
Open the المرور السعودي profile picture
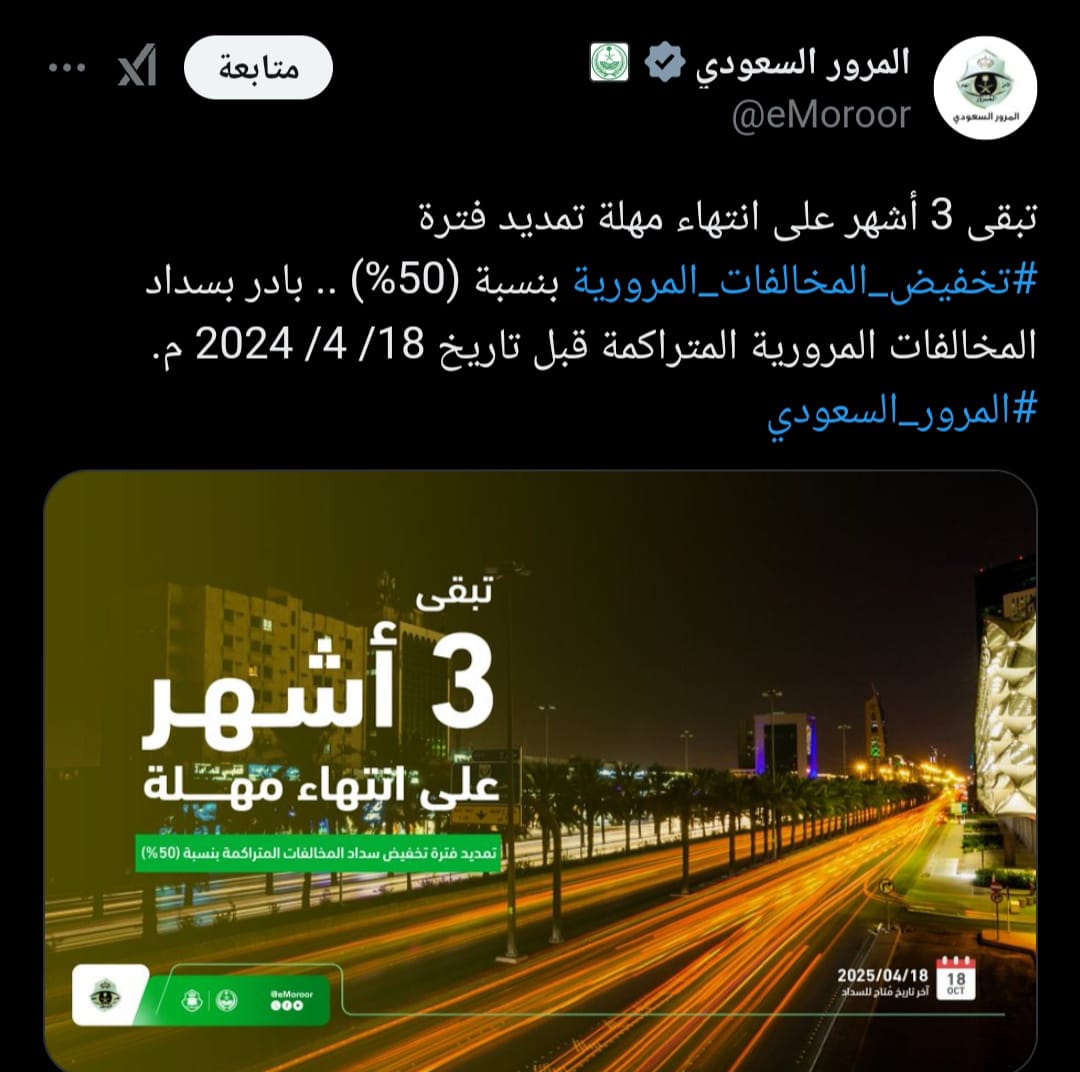point(985,88)
